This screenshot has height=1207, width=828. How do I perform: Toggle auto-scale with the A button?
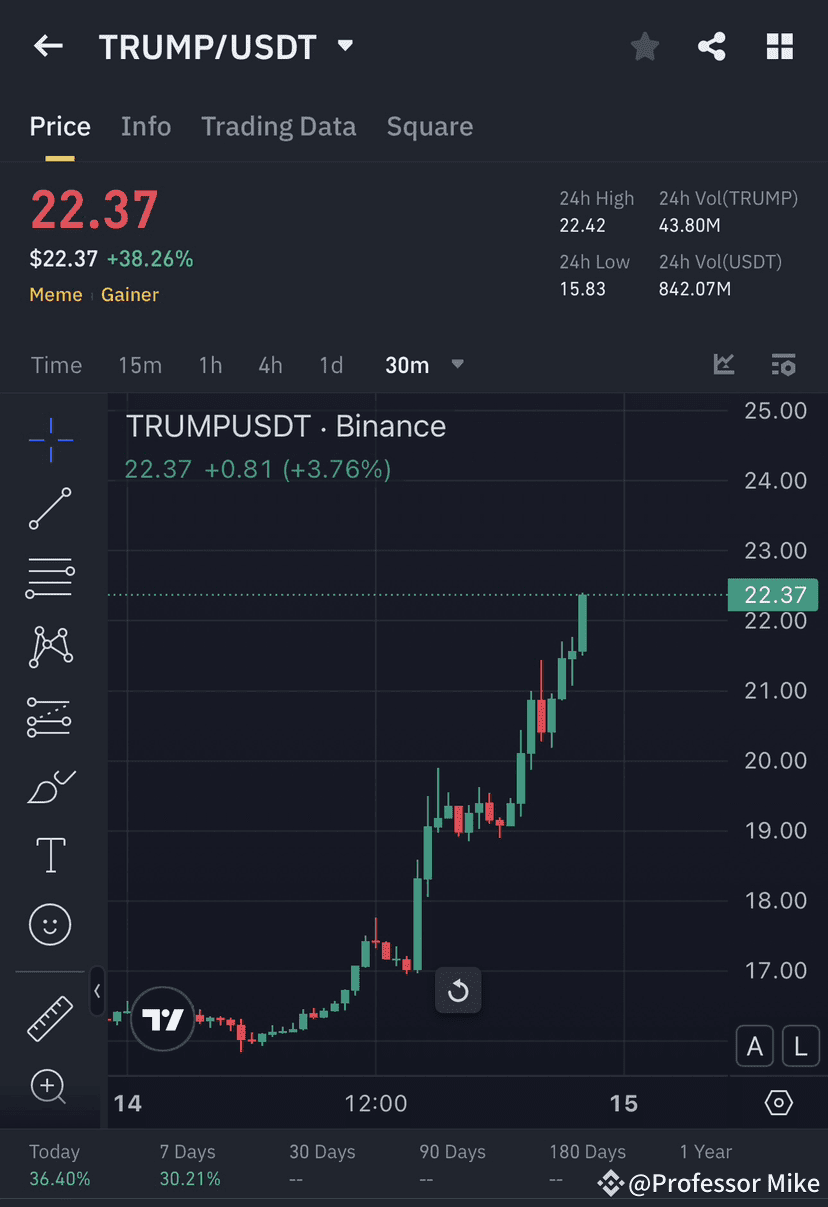click(755, 1045)
